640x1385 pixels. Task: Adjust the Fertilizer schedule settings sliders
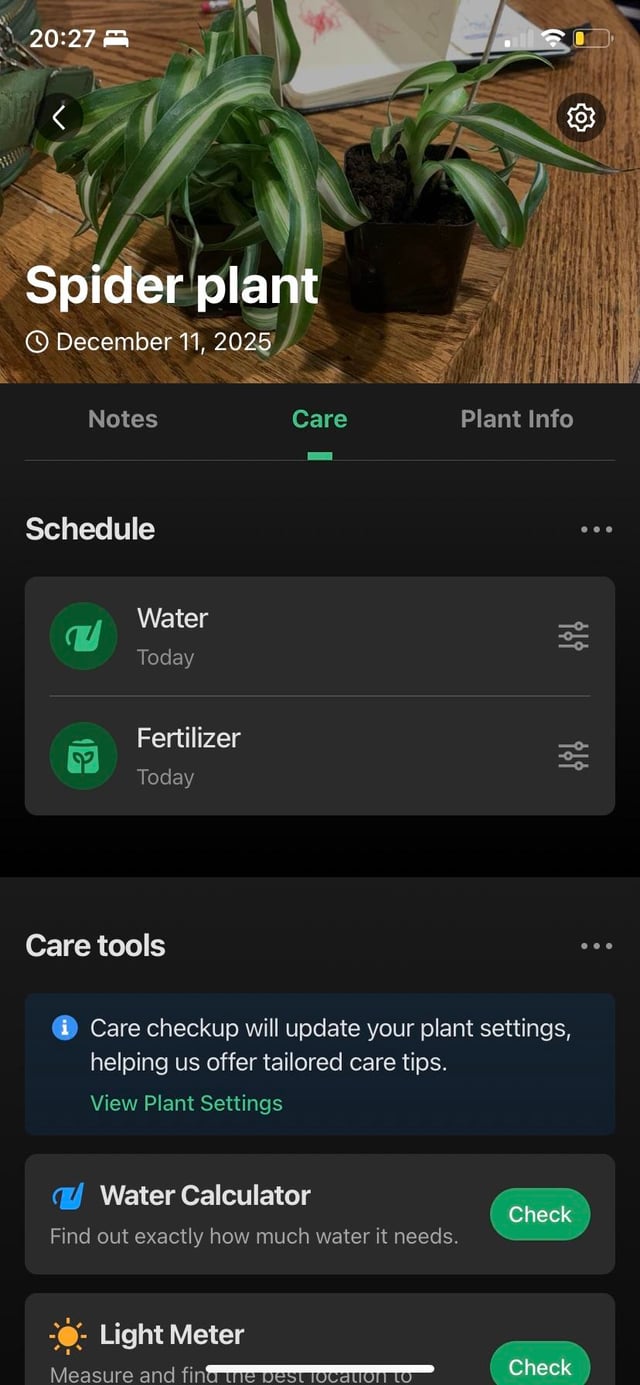click(x=573, y=756)
